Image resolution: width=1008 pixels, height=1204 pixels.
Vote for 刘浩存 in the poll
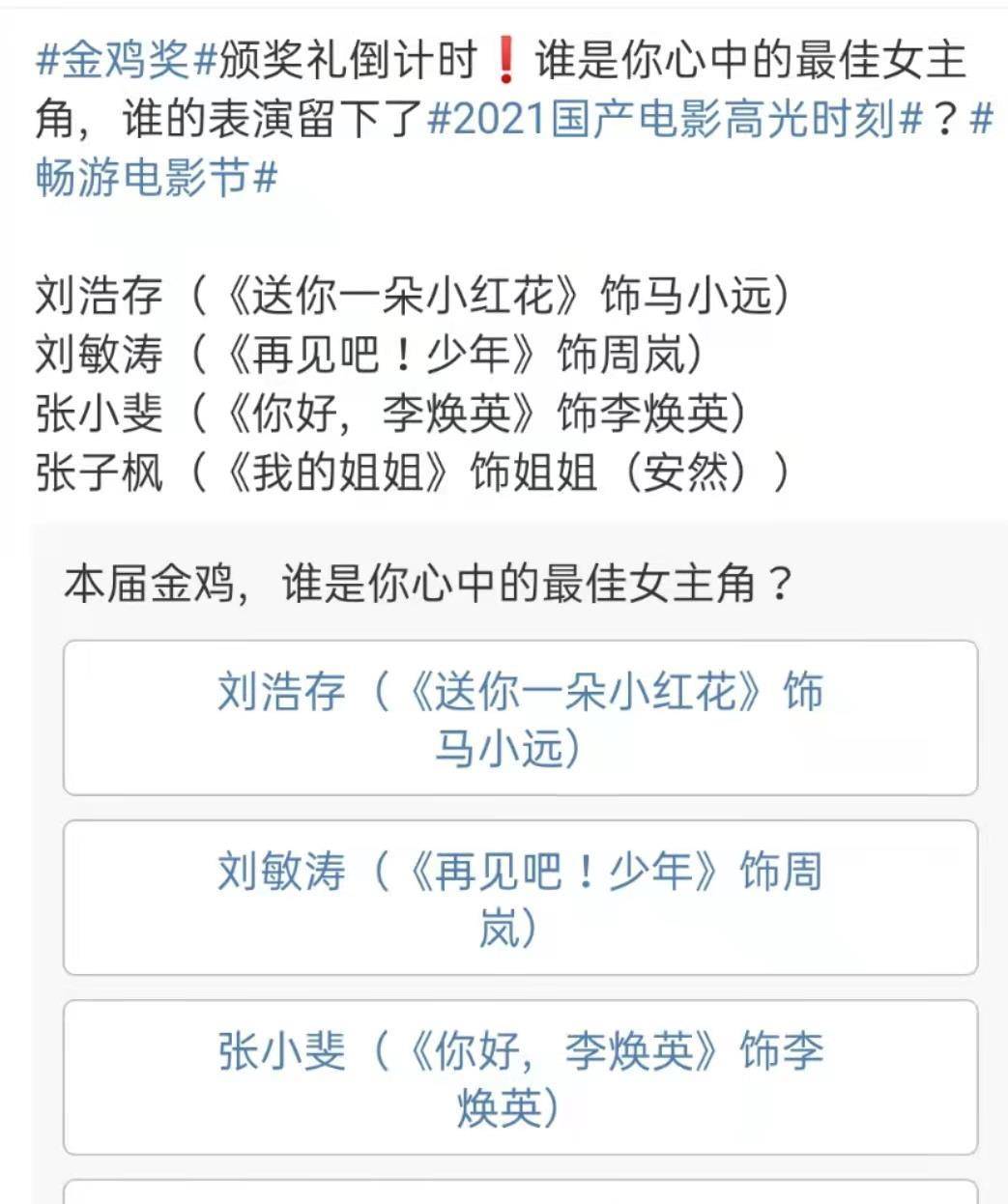(520, 718)
